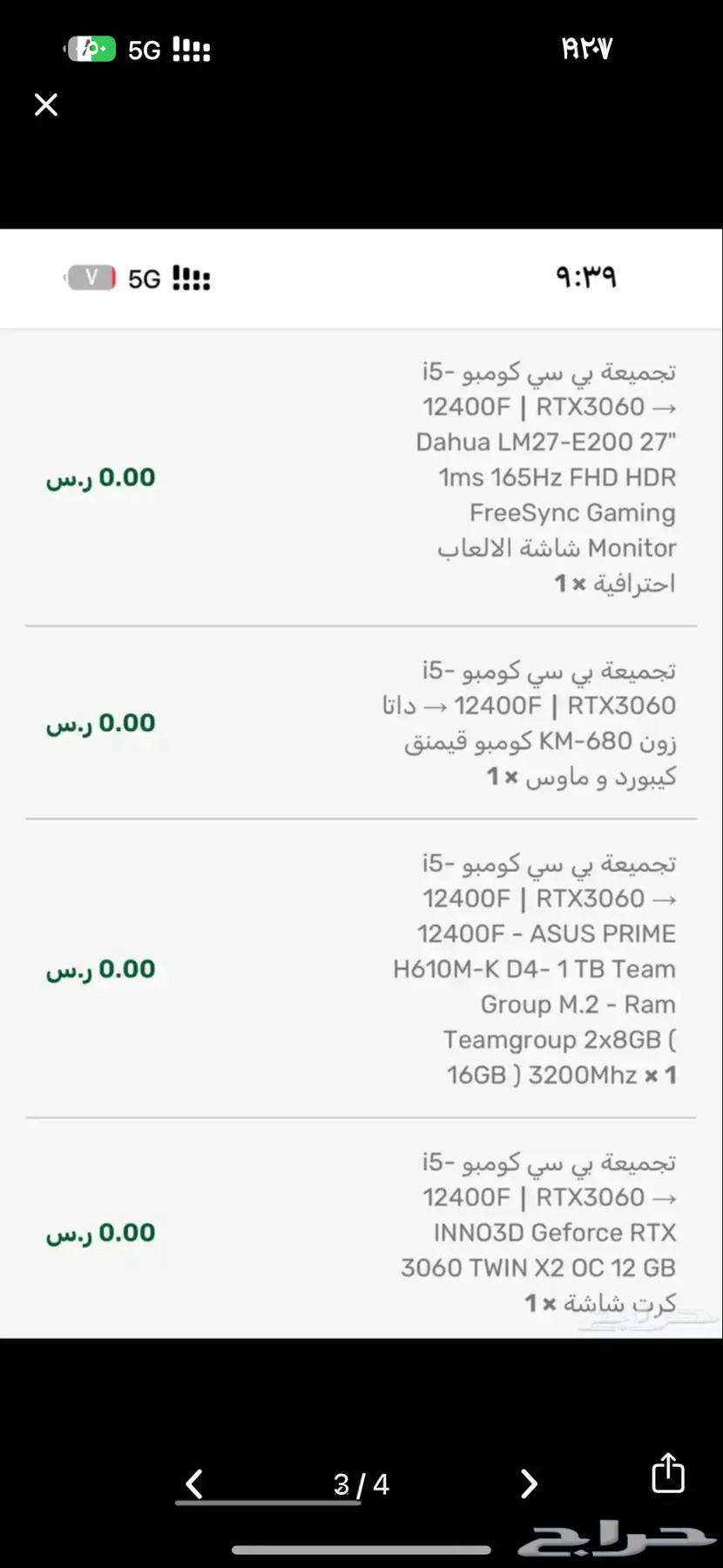This screenshot has width=723, height=1568.
Task: Select the KM-680 keyboard mouse combo item
Action: pyautogui.click(x=540, y=723)
